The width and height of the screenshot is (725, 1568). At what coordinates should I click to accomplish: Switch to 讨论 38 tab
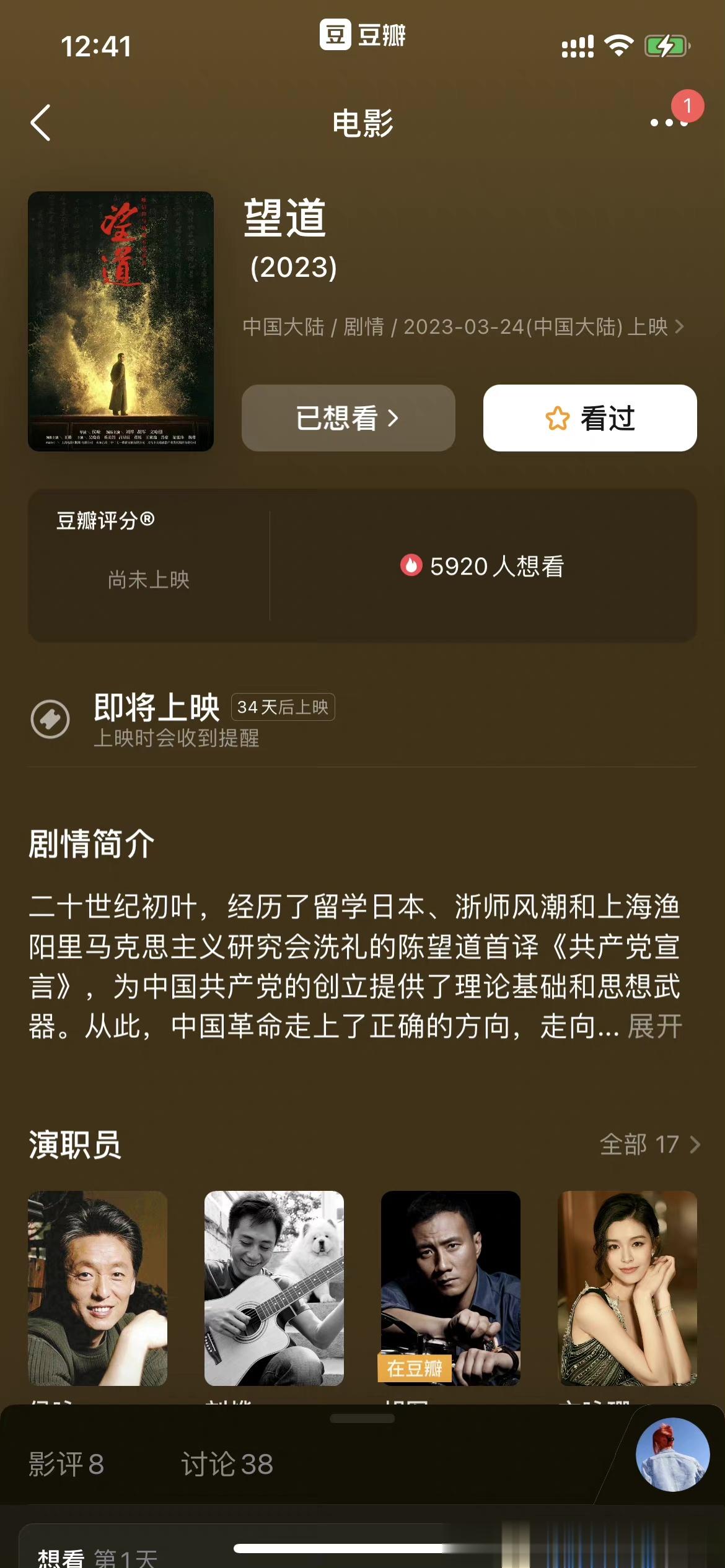click(227, 1465)
